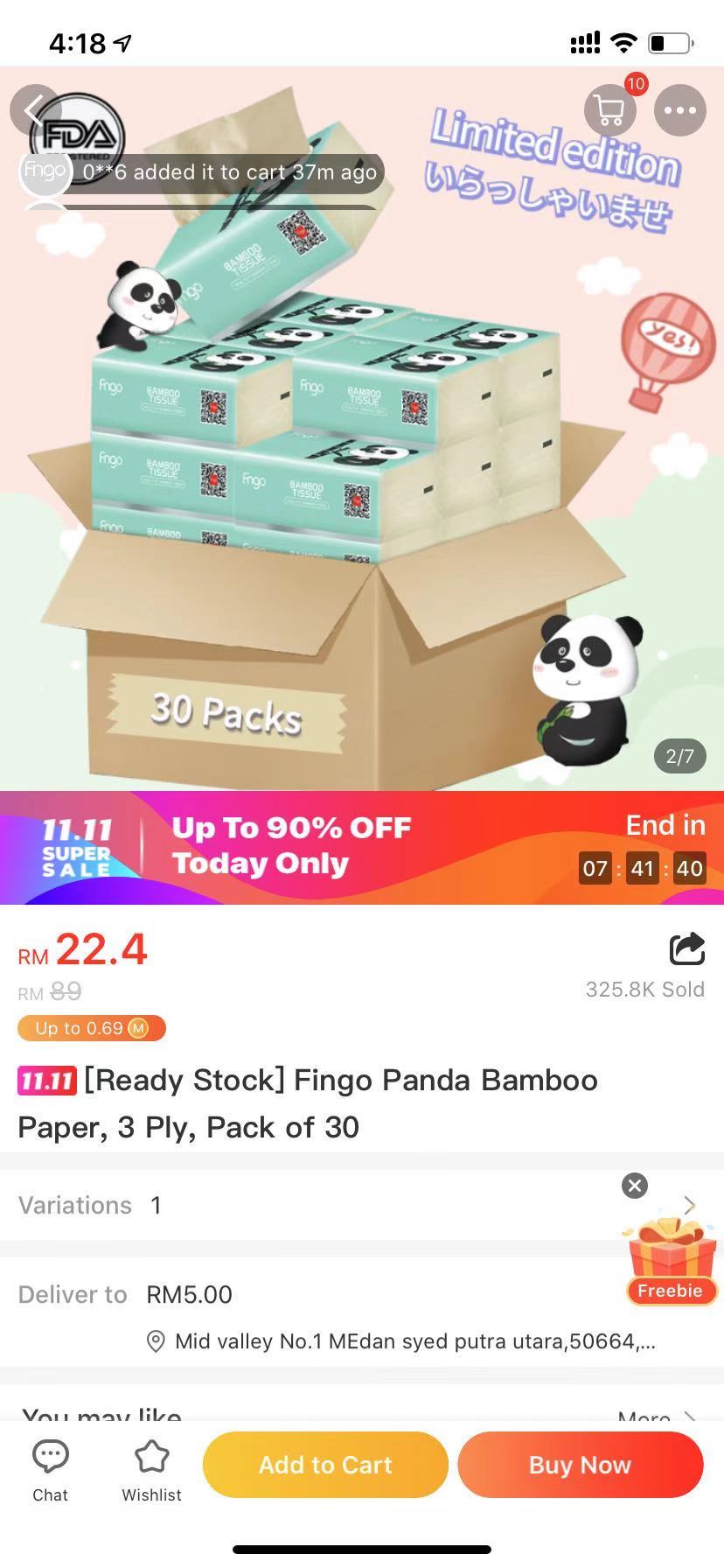
Task: View the product image full screen
Action: click(362, 490)
